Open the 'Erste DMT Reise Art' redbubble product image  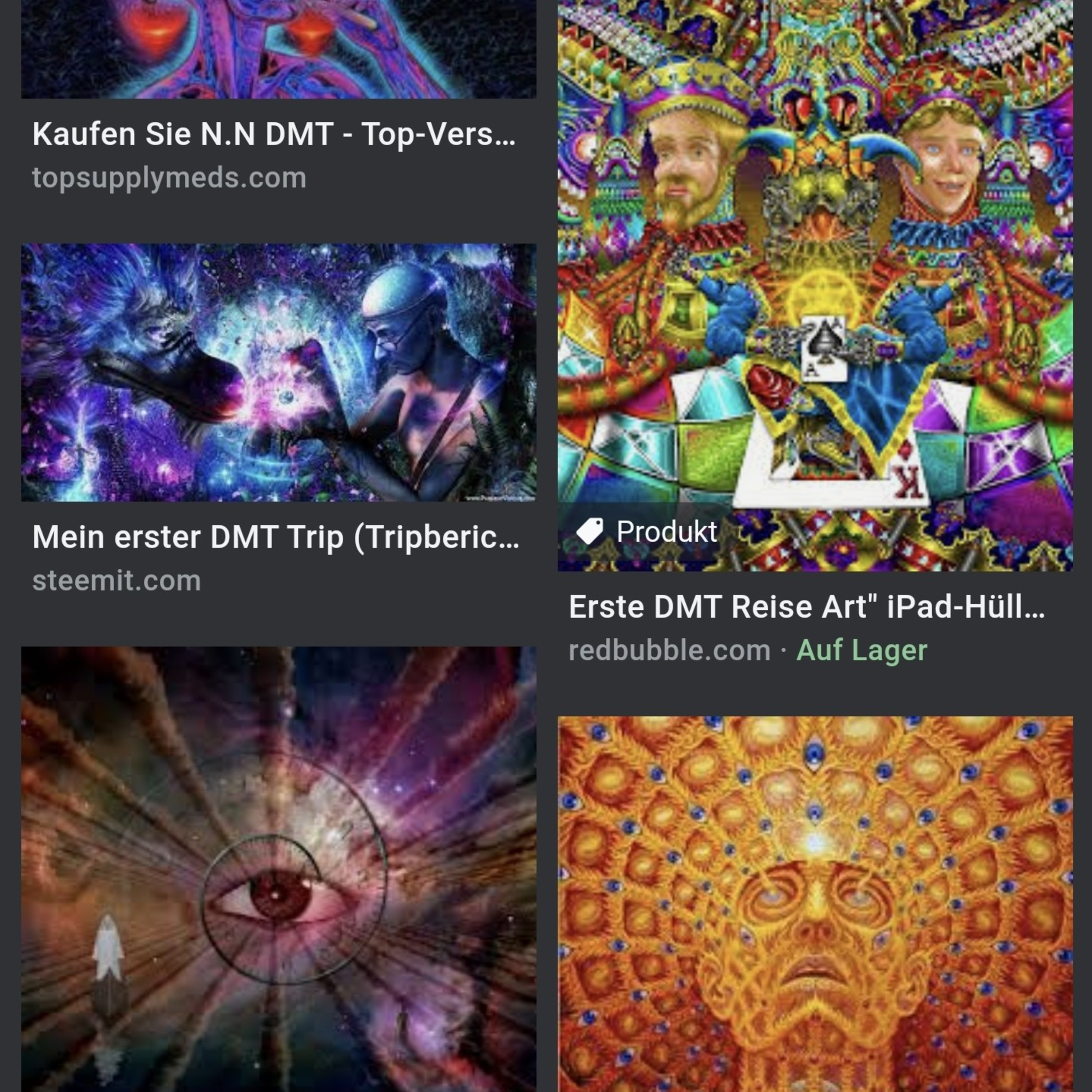coord(815,285)
